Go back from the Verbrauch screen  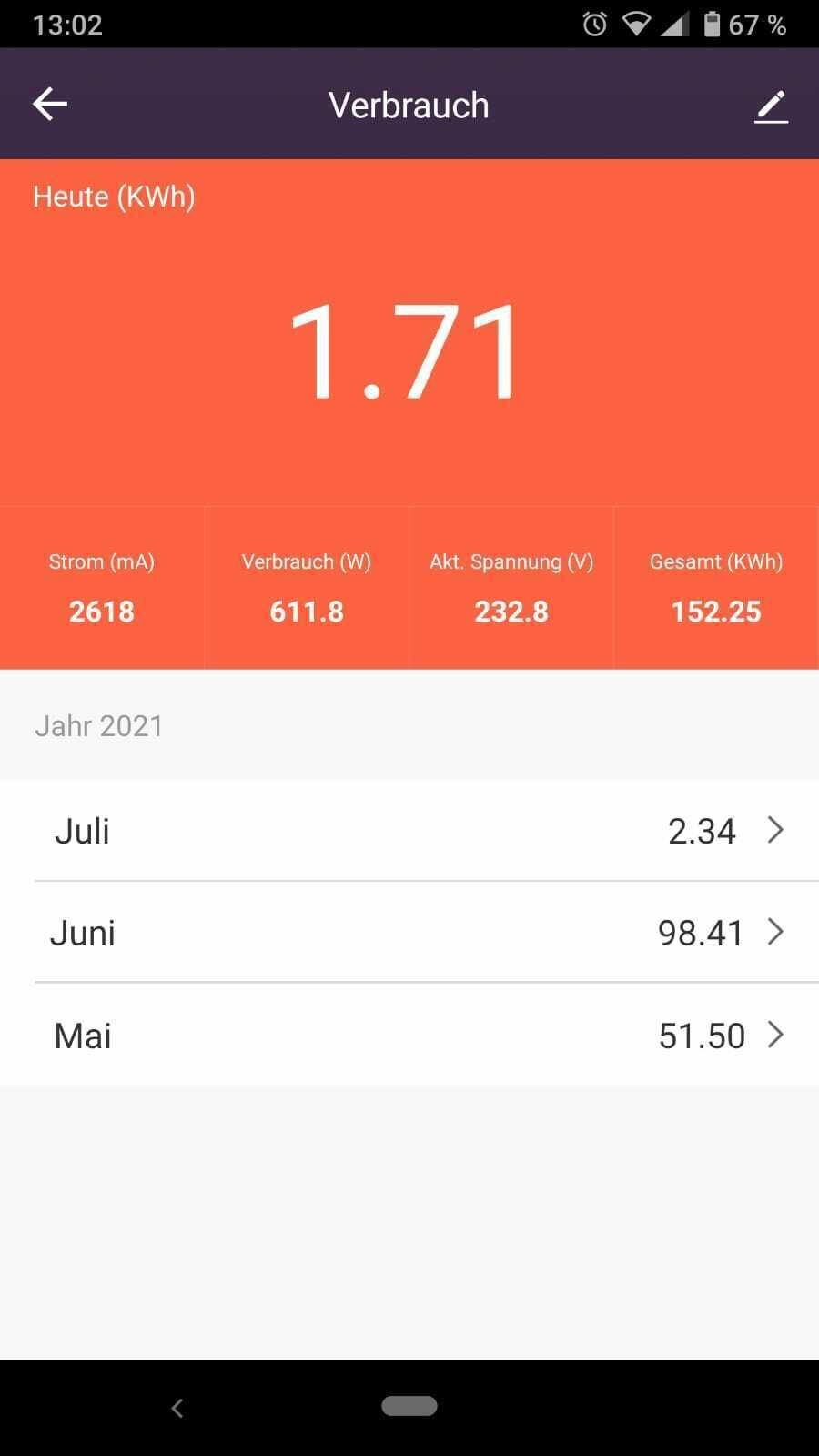tap(50, 105)
